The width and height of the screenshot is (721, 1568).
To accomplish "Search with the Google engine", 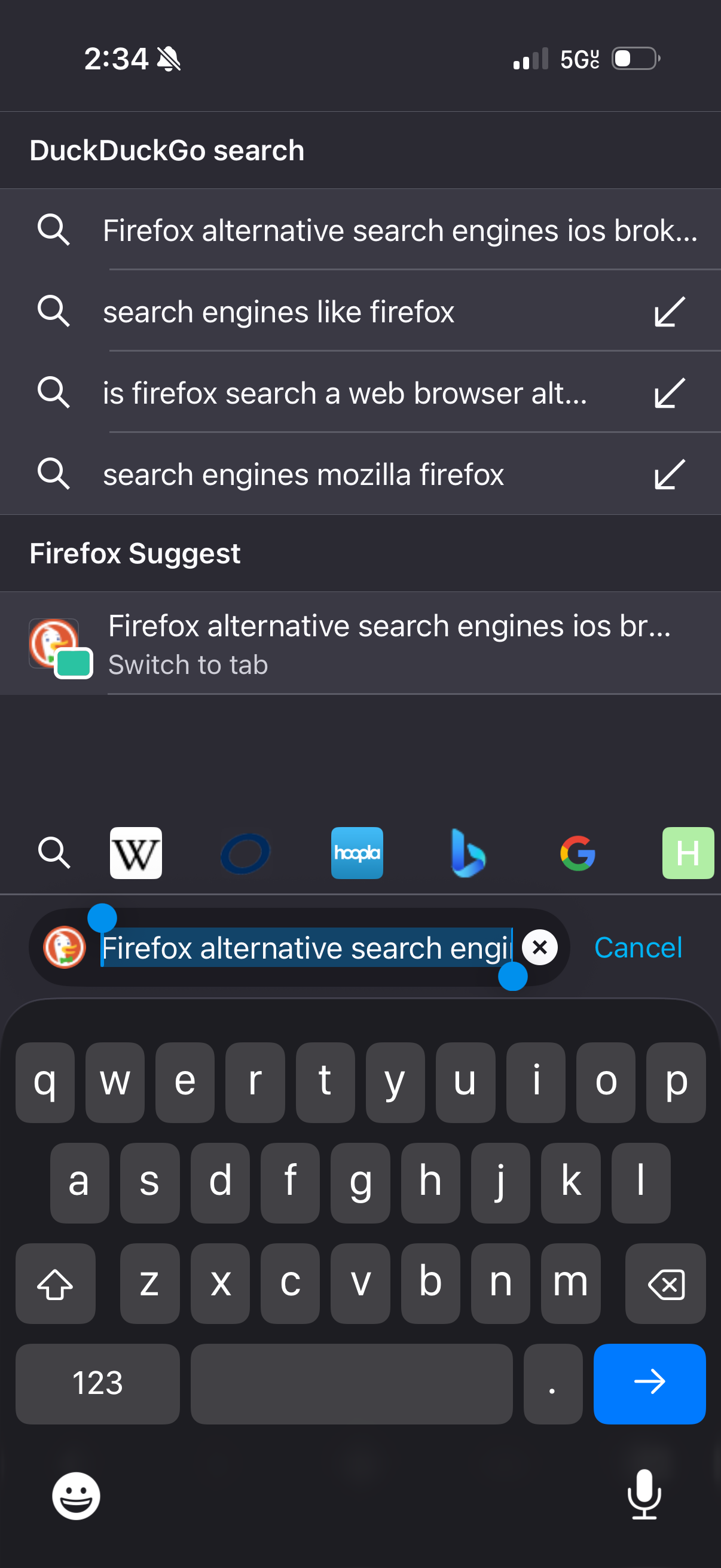I will pos(578,853).
